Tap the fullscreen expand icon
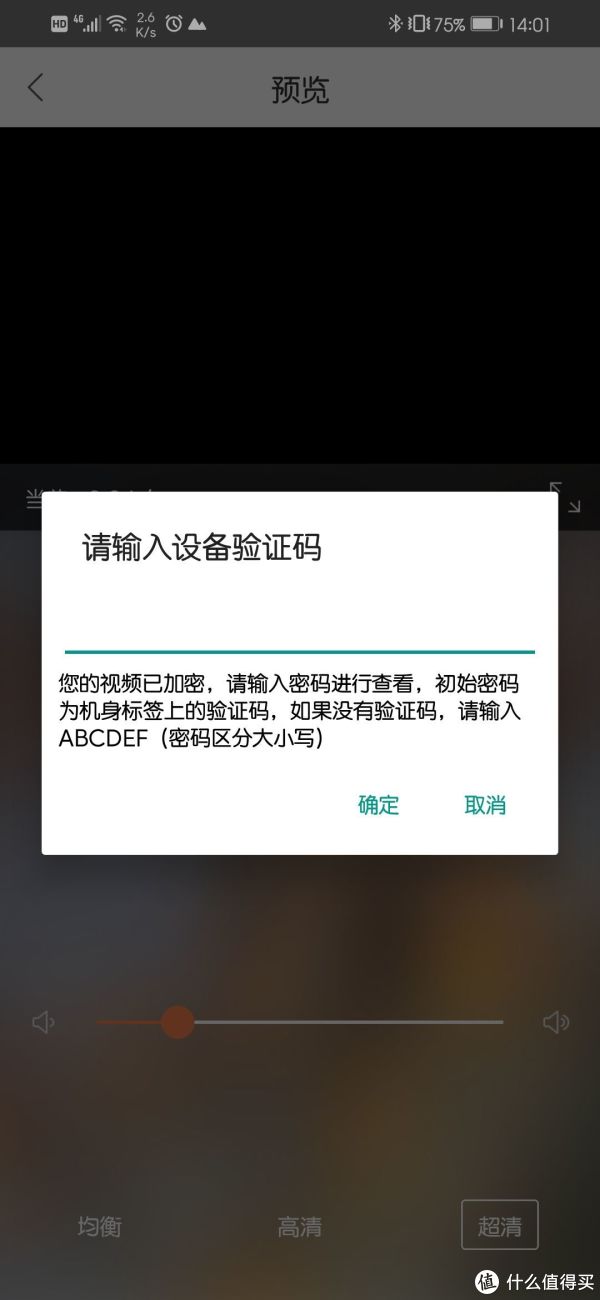This screenshot has width=600, height=1300. (x=565, y=497)
